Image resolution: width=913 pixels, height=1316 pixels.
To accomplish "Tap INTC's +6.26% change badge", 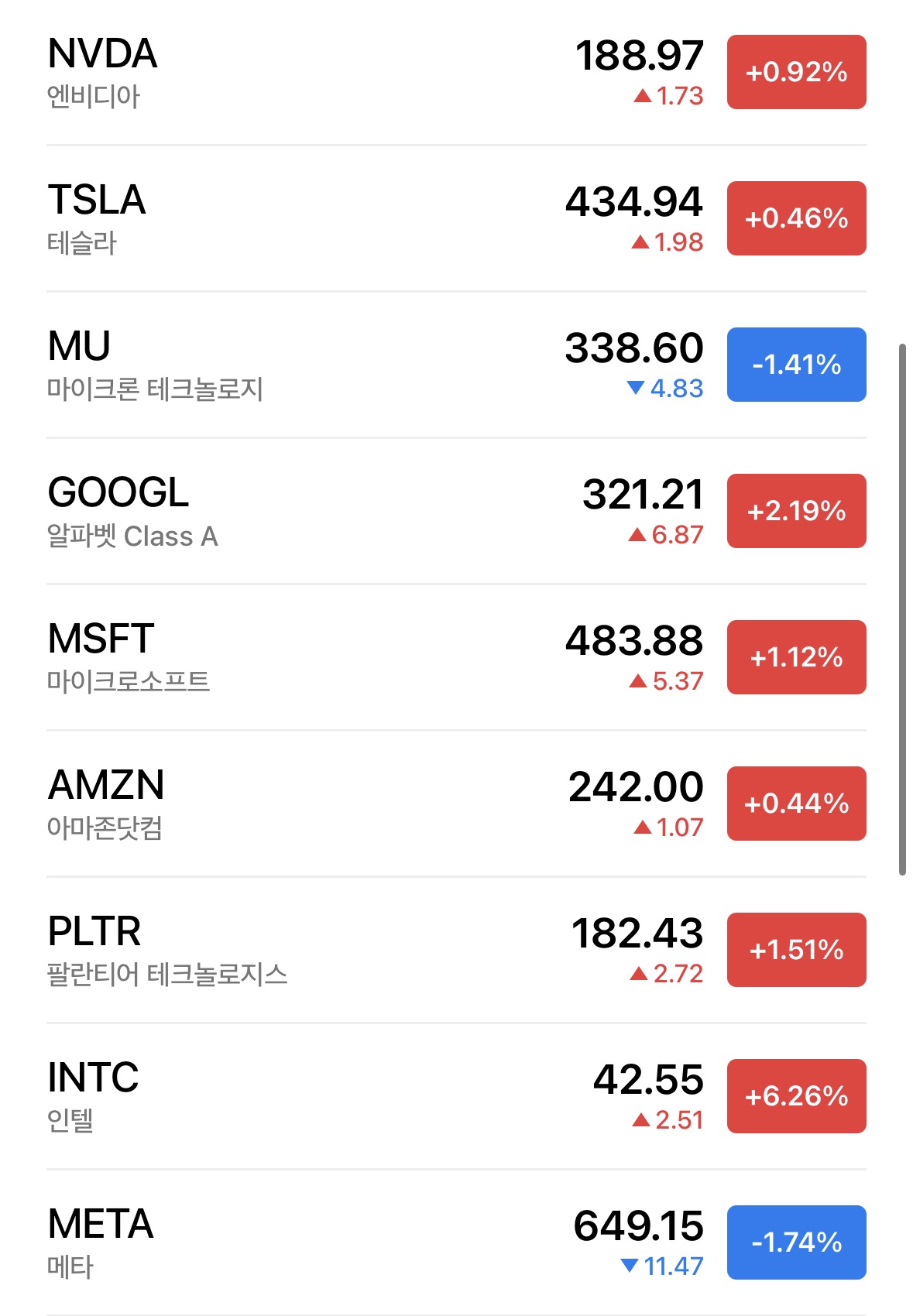I will click(x=796, y=1096).
